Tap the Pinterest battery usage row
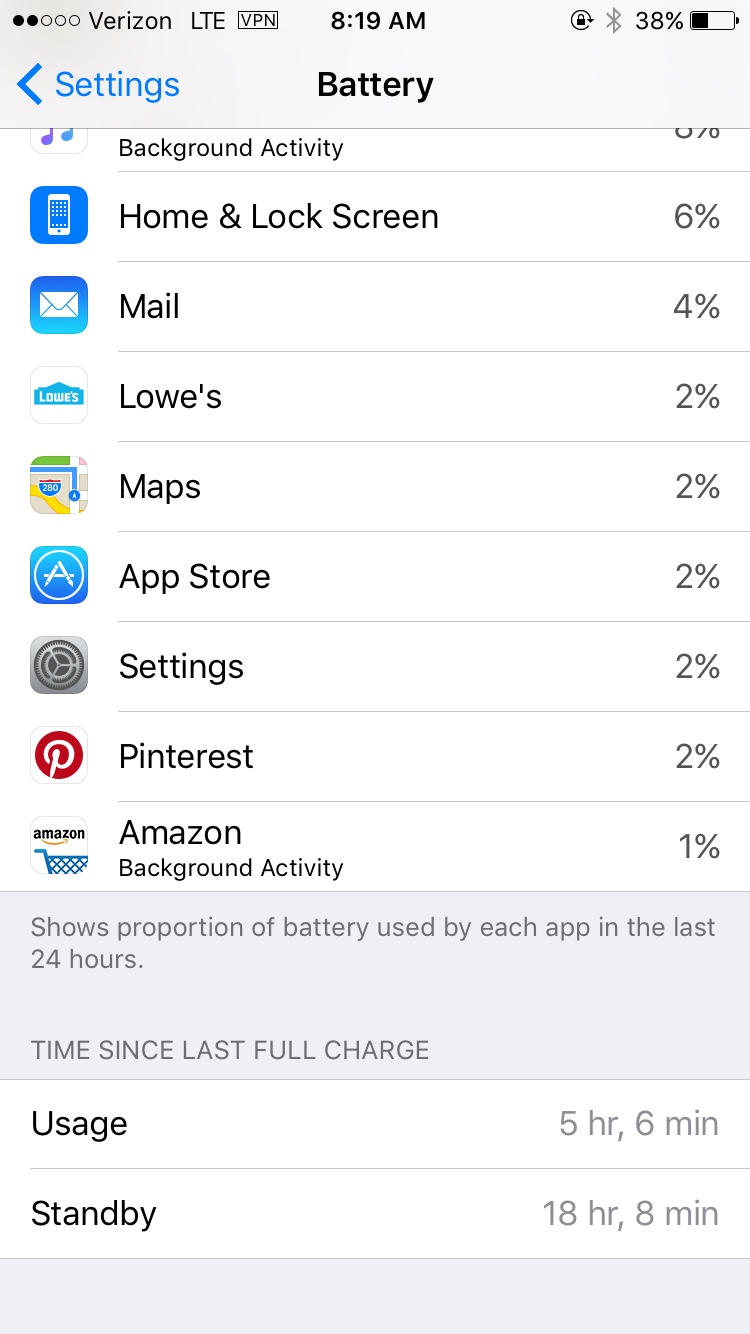The height and width of the screenshot is (1334, 750). pyautogui.click(x=375, y=756)
